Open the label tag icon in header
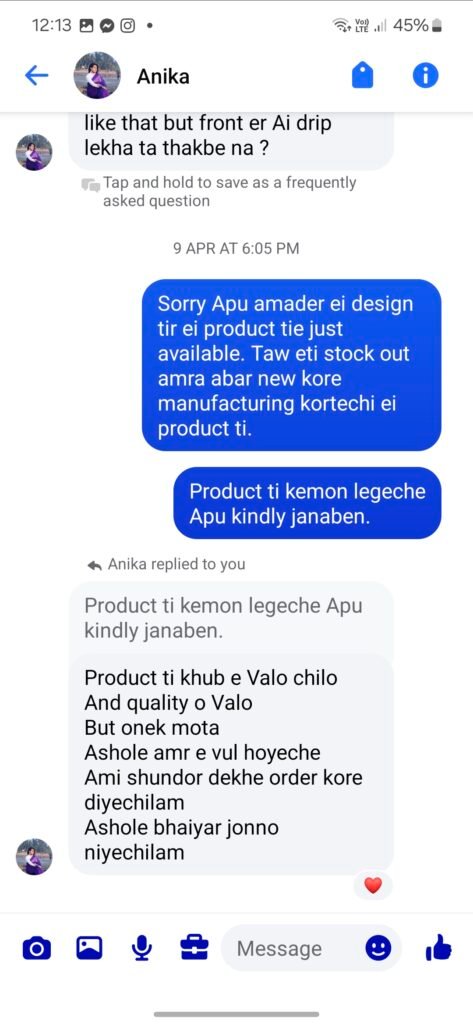 tap(363, 76)
